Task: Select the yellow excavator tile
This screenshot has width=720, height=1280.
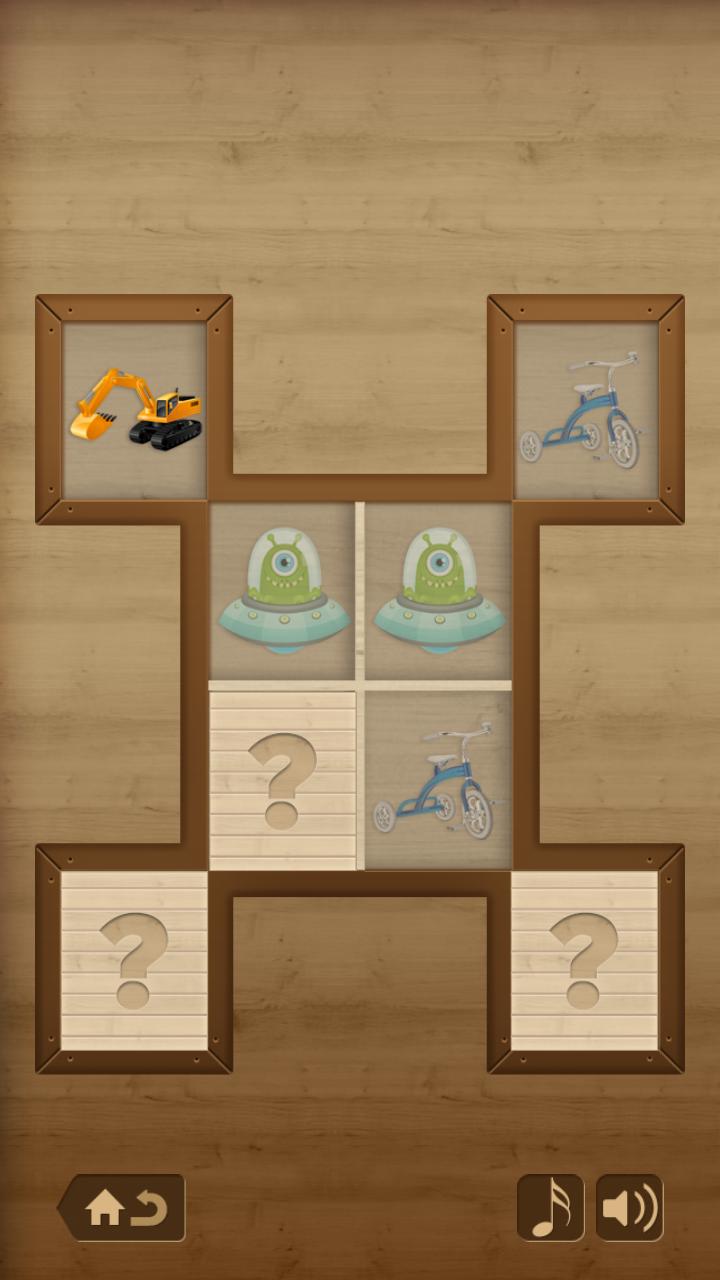Action: (135, 405)
